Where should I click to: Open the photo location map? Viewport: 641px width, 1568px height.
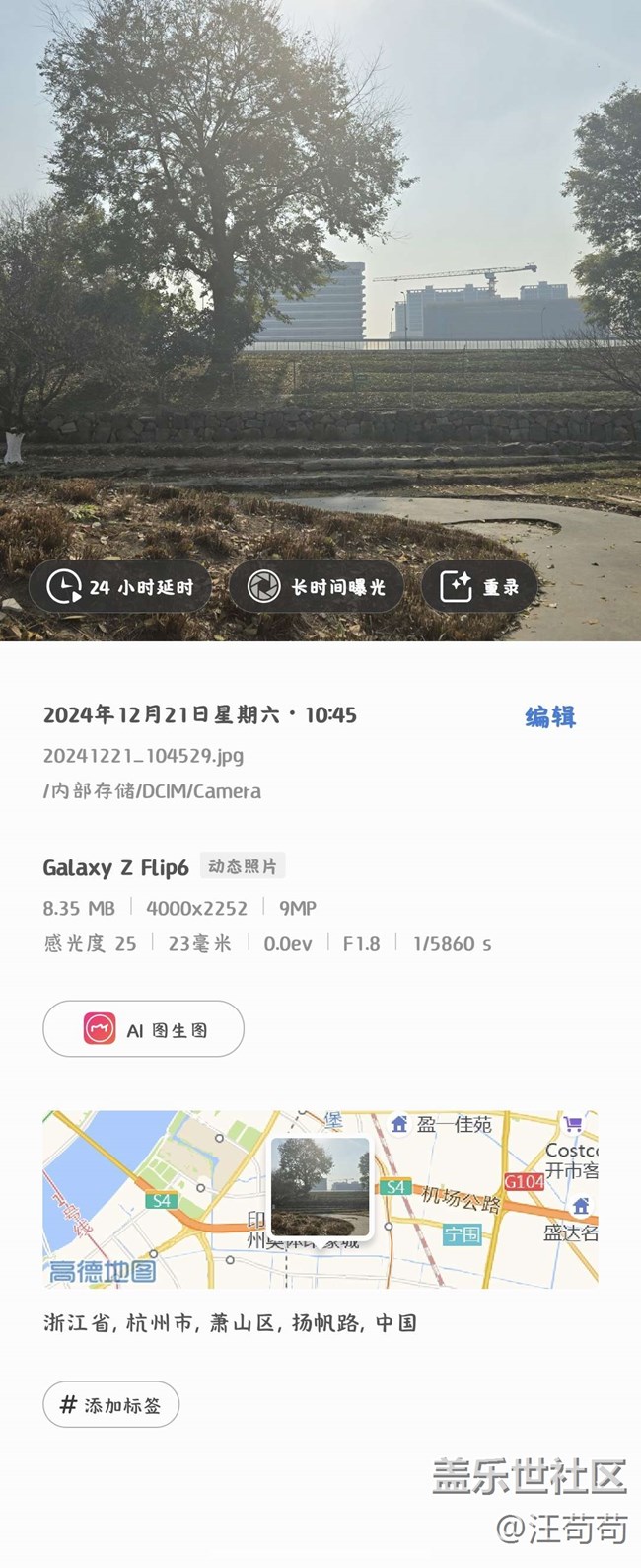(x=320, y=1199)
